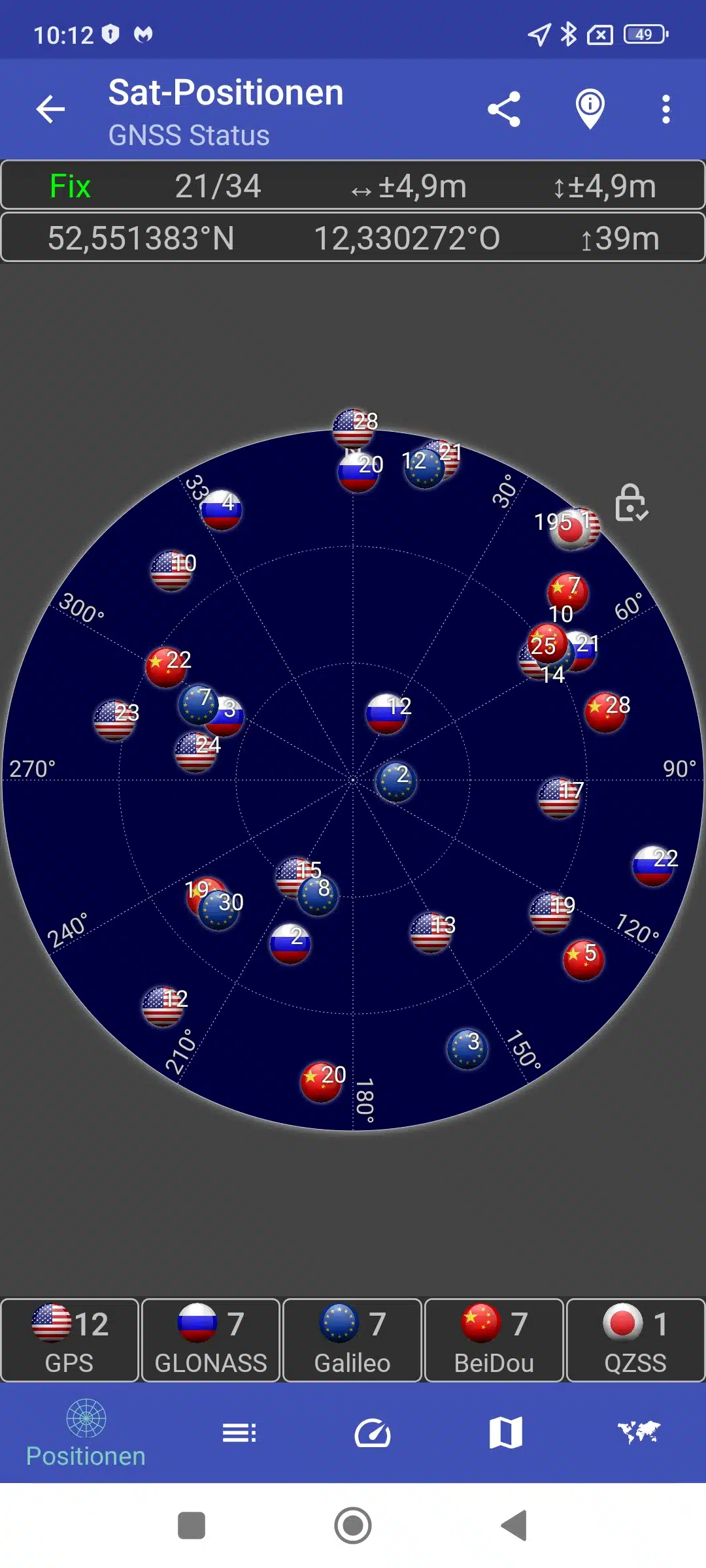Toggle the BeiDou satellite filter
706x1568 pixels.
click(494, 1339)
